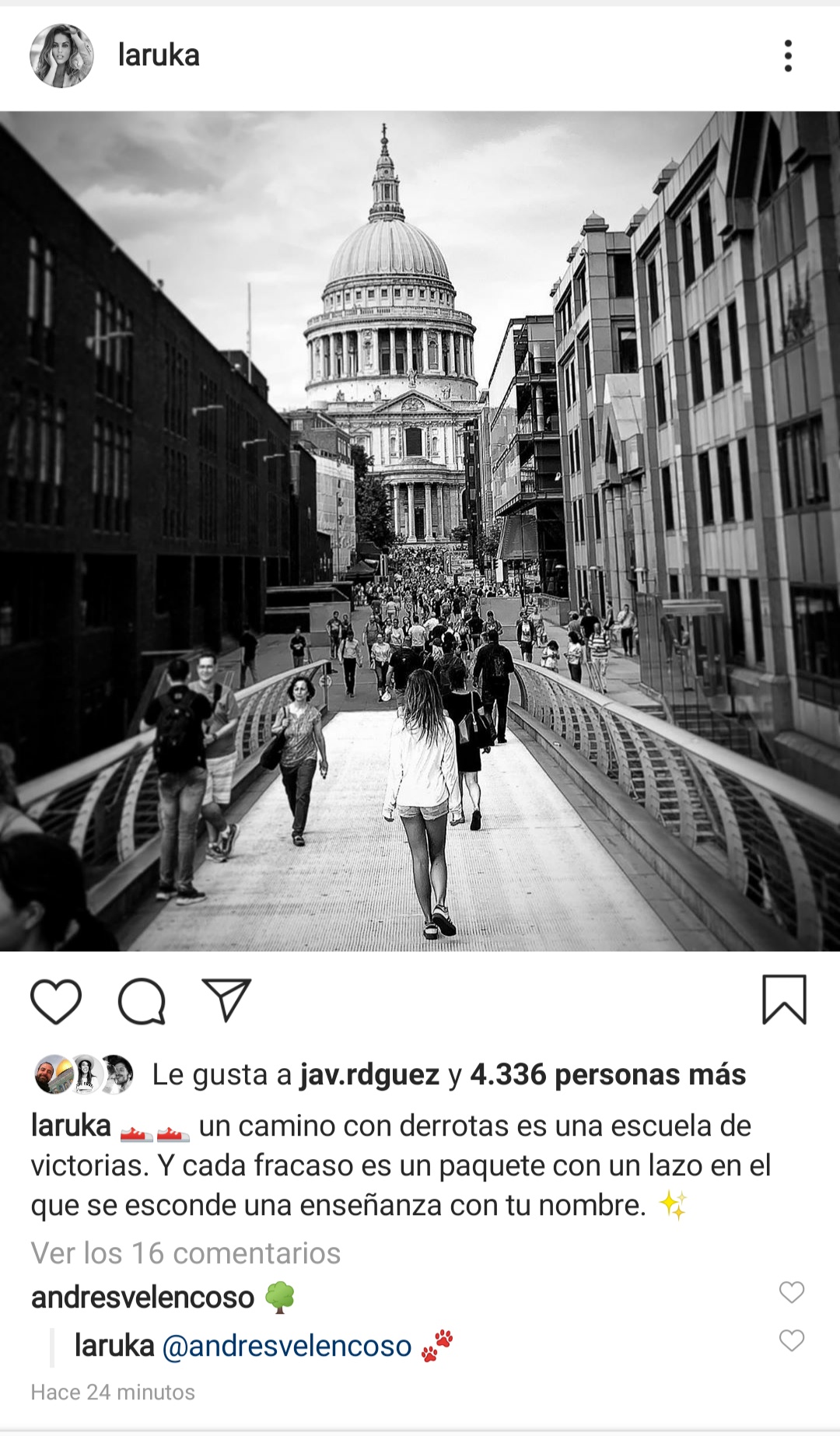Image resolution: width=840 pixels, height=1436 pixels.
Task: Bookmark this post
Action: point(784,1000)
